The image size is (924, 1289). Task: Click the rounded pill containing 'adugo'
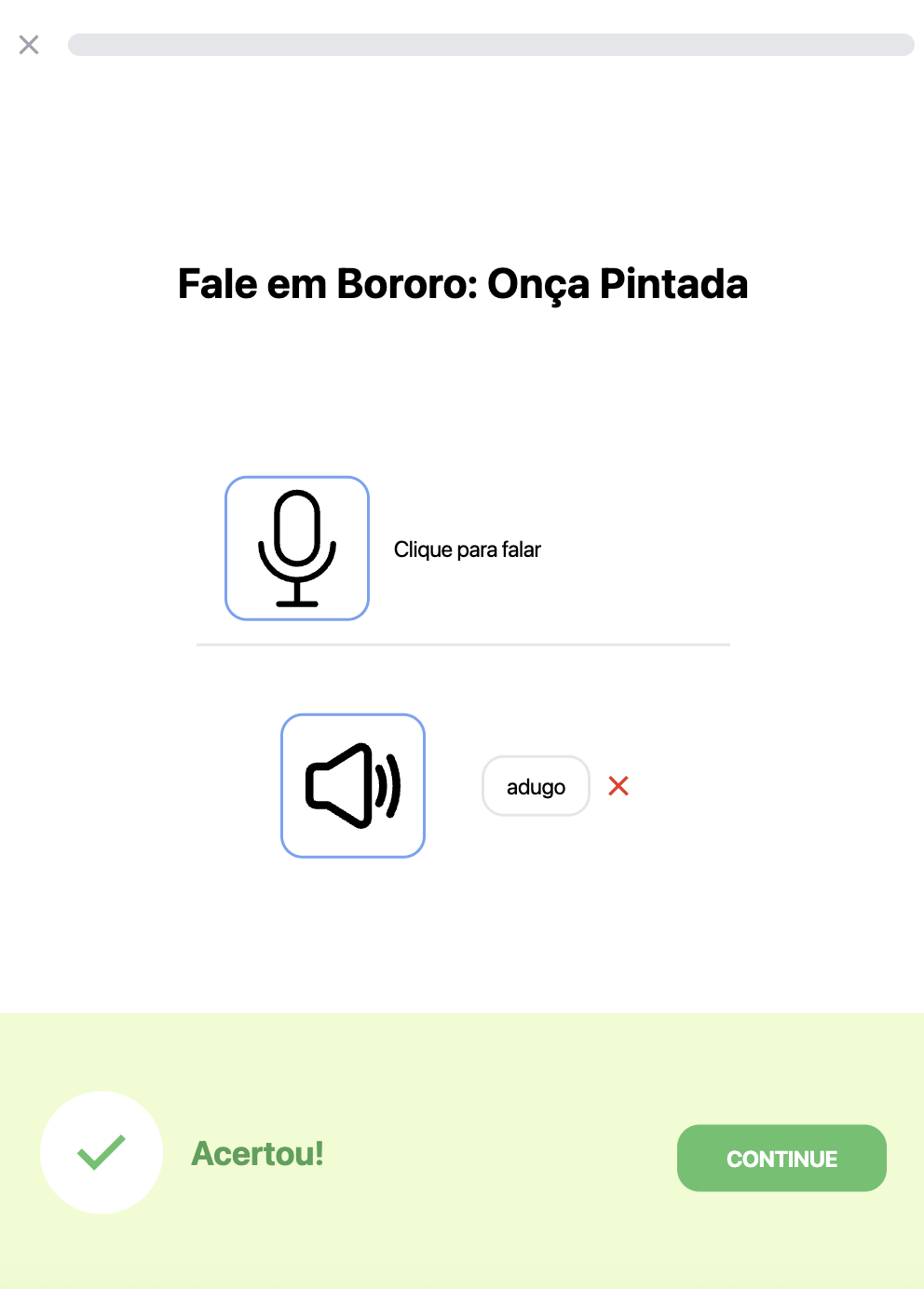tap(536, 786)
